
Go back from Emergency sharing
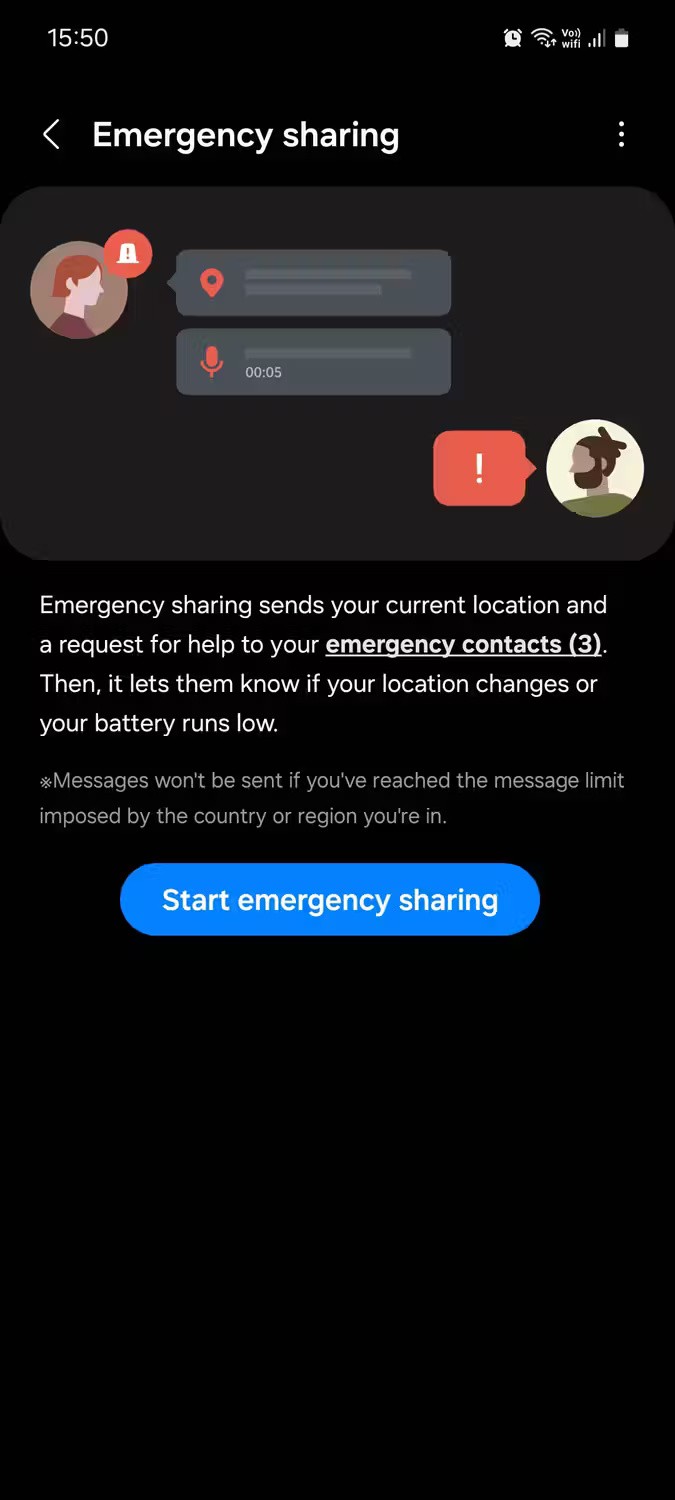click(52, 135)
